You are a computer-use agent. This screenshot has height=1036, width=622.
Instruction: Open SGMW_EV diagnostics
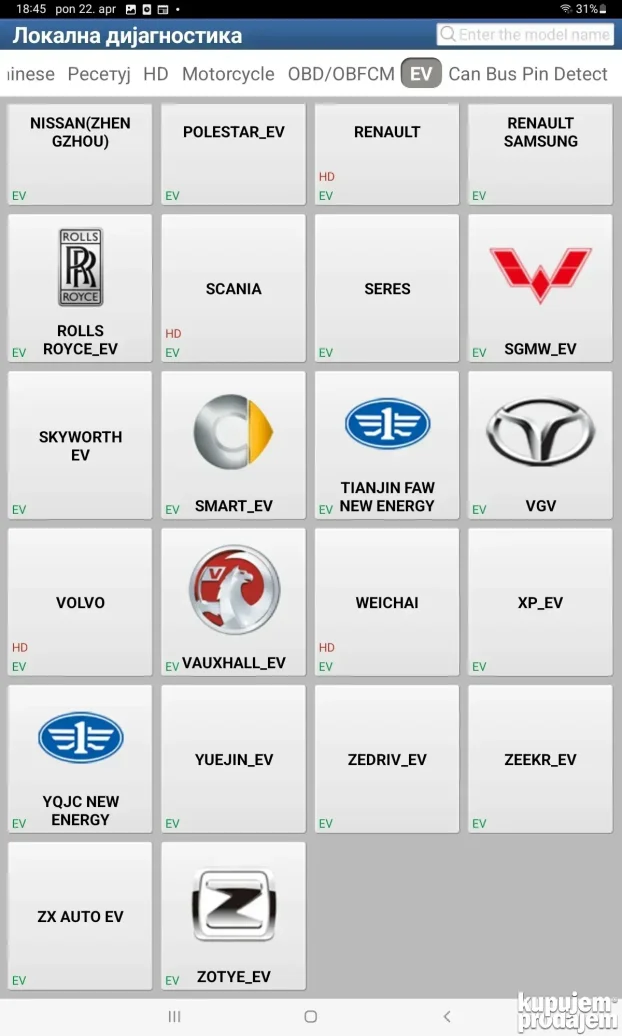point(540,288)
